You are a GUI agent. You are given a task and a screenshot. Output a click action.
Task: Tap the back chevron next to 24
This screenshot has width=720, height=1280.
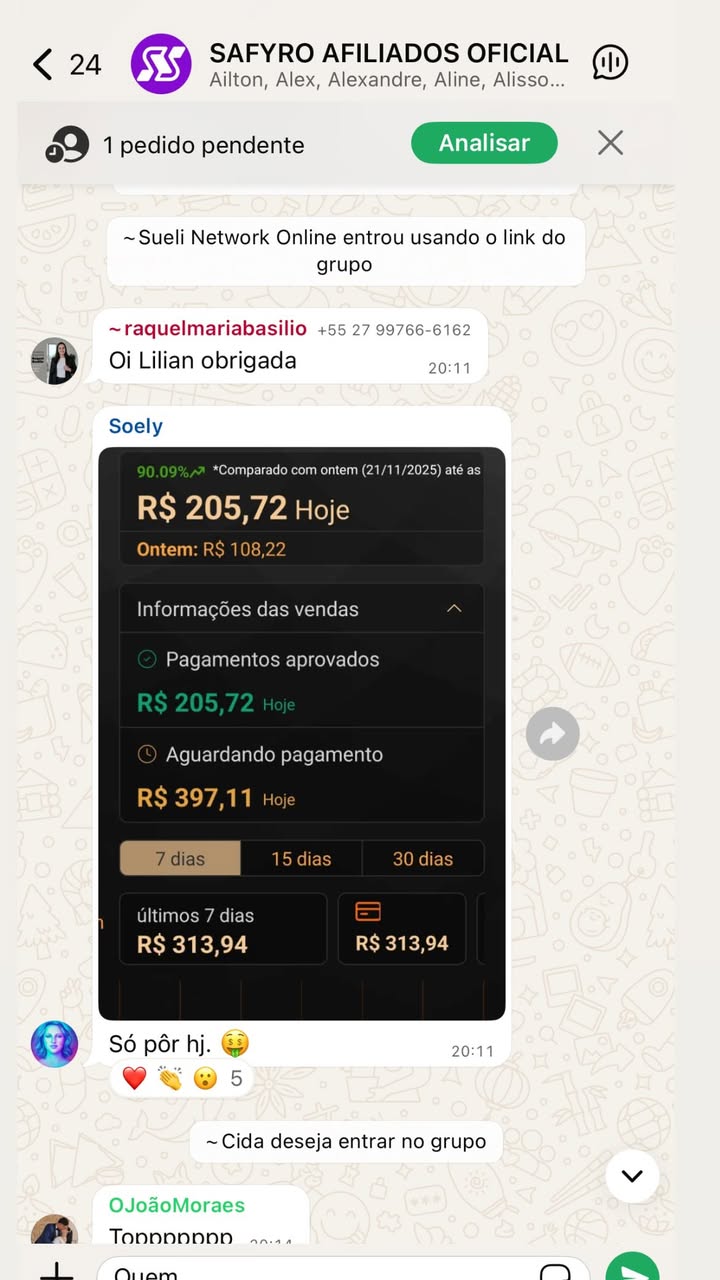coord(40,63)
